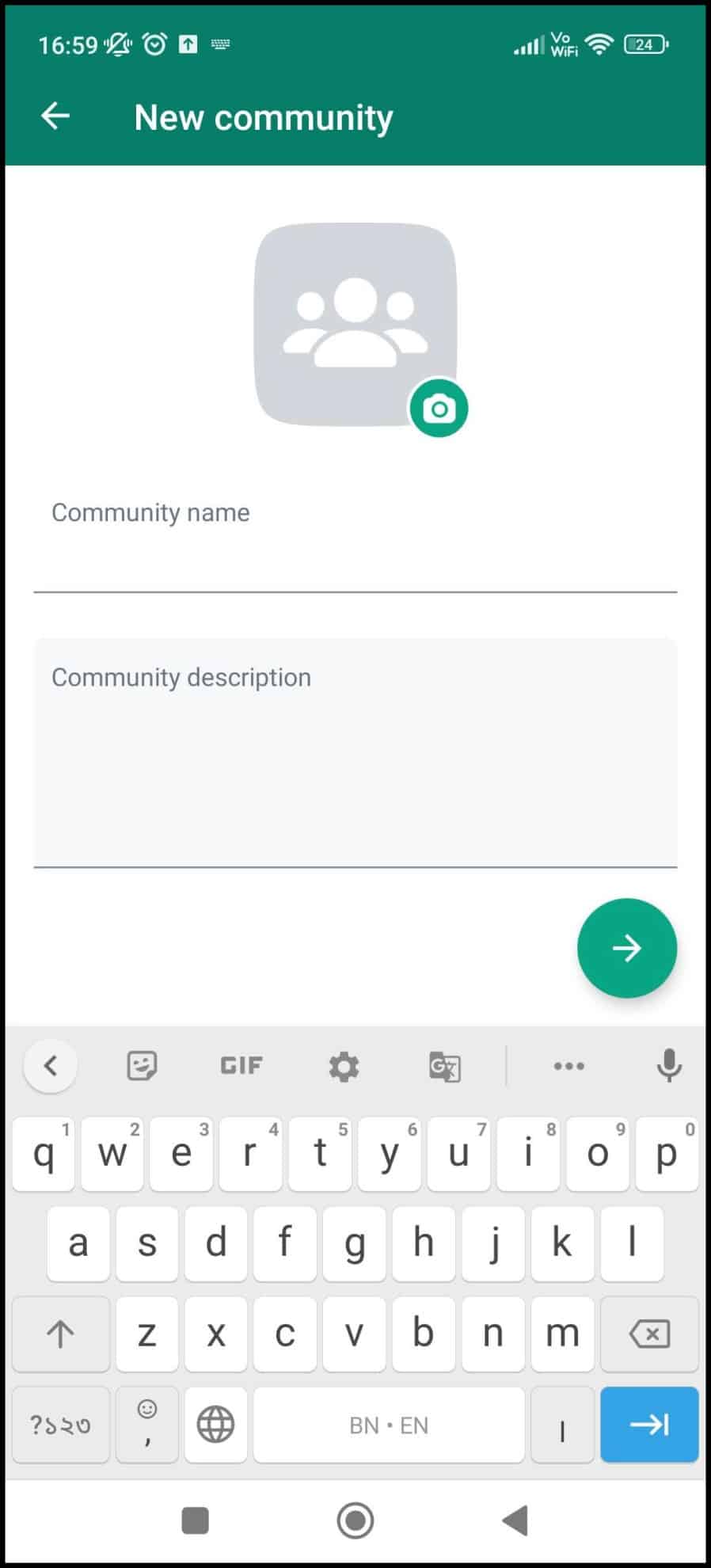Screen dimensions: 711x1568
Task: Show more keyboard options
Action: pyautogui.click(x=569, y=1066)
